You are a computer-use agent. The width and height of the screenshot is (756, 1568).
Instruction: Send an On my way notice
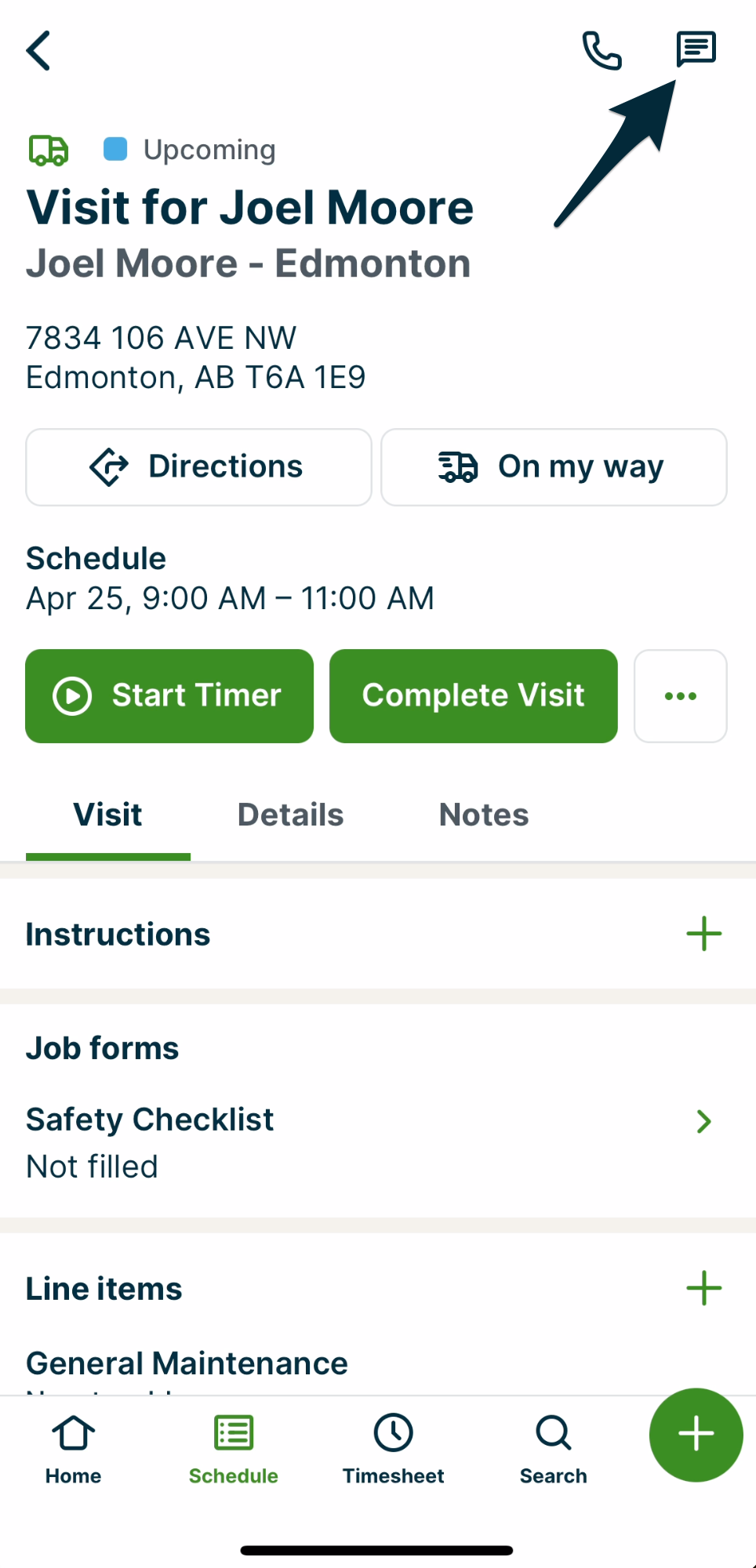[x=554, y=467]
